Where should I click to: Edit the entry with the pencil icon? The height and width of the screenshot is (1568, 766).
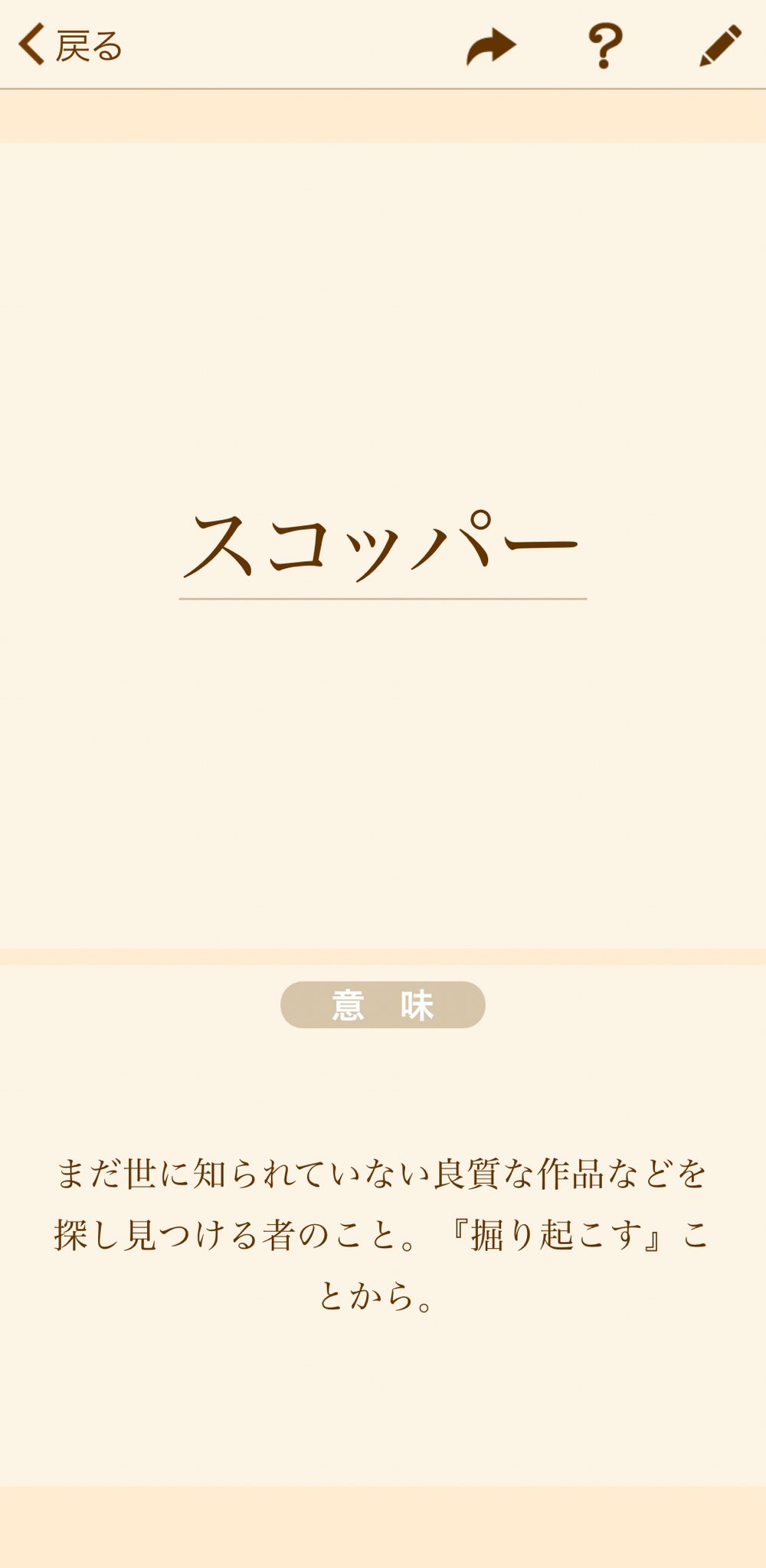720,46
